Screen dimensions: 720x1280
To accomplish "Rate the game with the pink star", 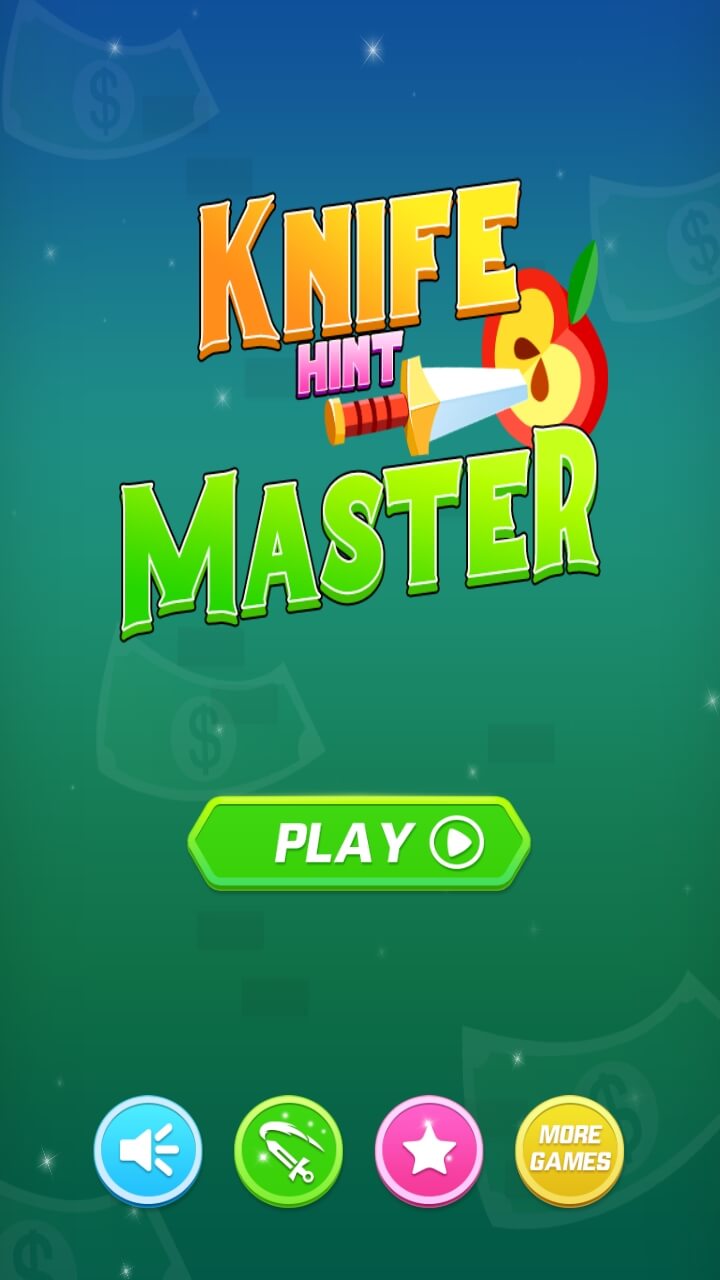I will 429,1151.
